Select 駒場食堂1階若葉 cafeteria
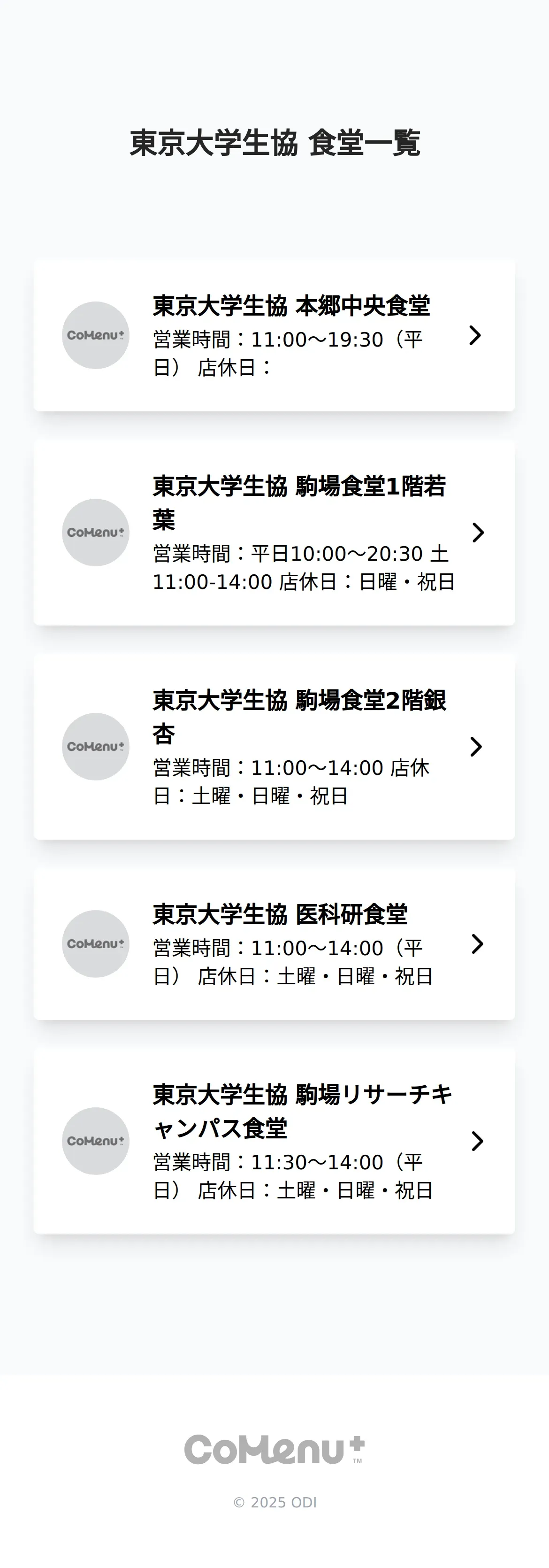 274,533
